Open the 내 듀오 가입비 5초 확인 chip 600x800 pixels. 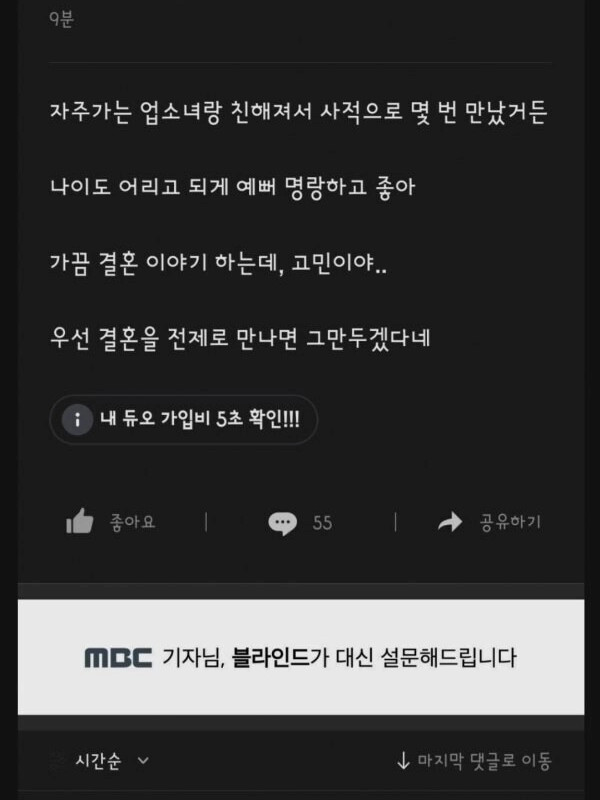(x=184, y=419)
